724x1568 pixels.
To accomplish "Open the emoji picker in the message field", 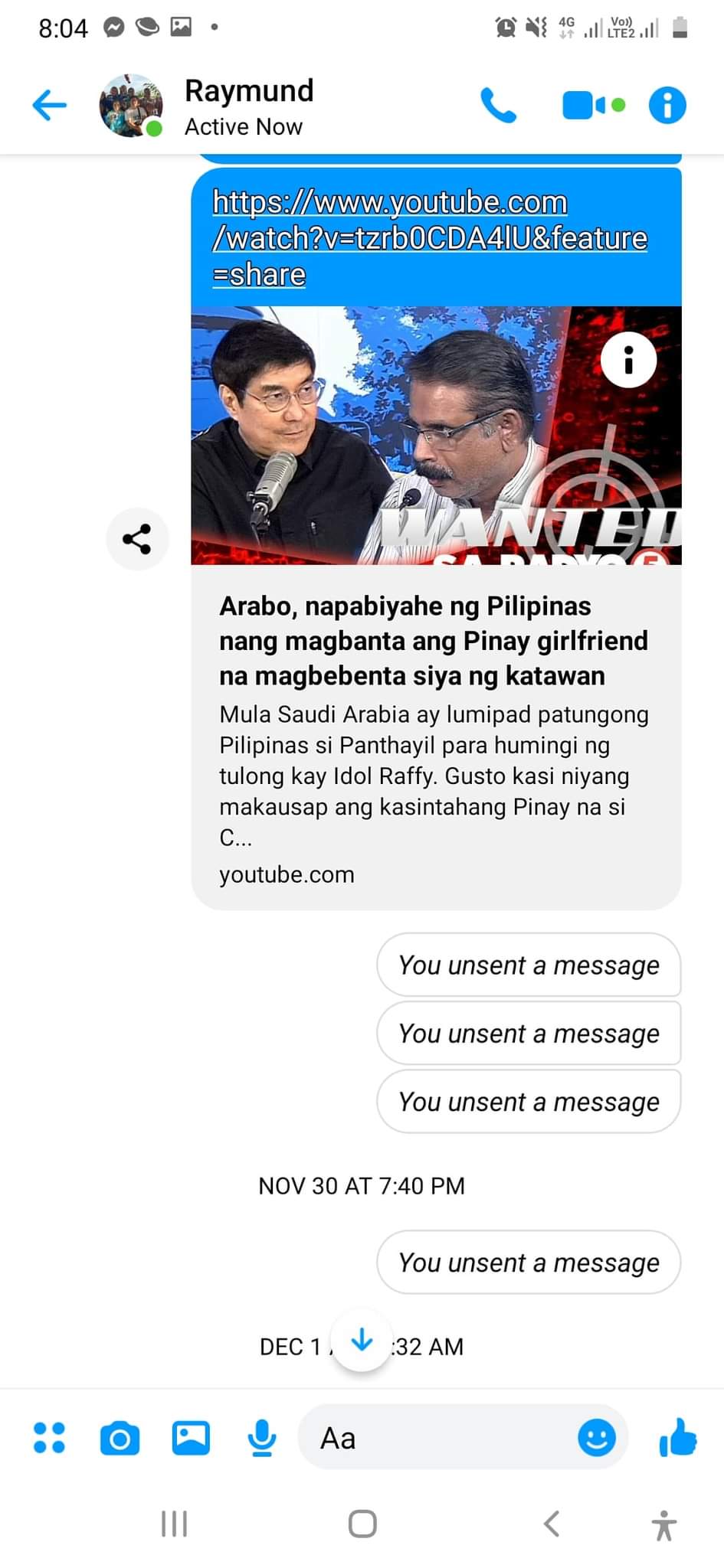I will [597, 1437].
